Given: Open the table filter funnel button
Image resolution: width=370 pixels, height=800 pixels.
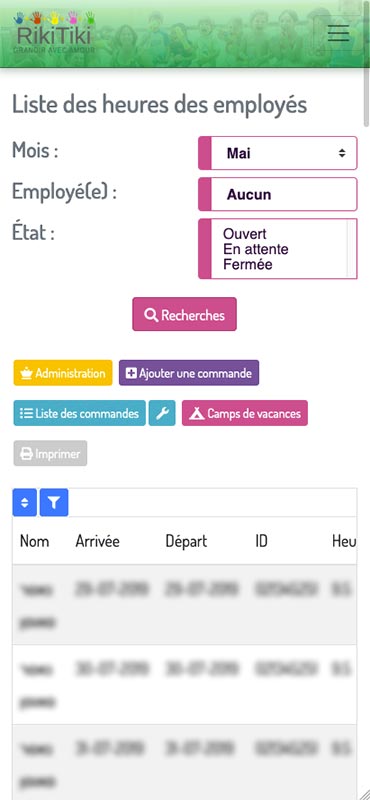Looking at the screenshot, I should [54, 503].
